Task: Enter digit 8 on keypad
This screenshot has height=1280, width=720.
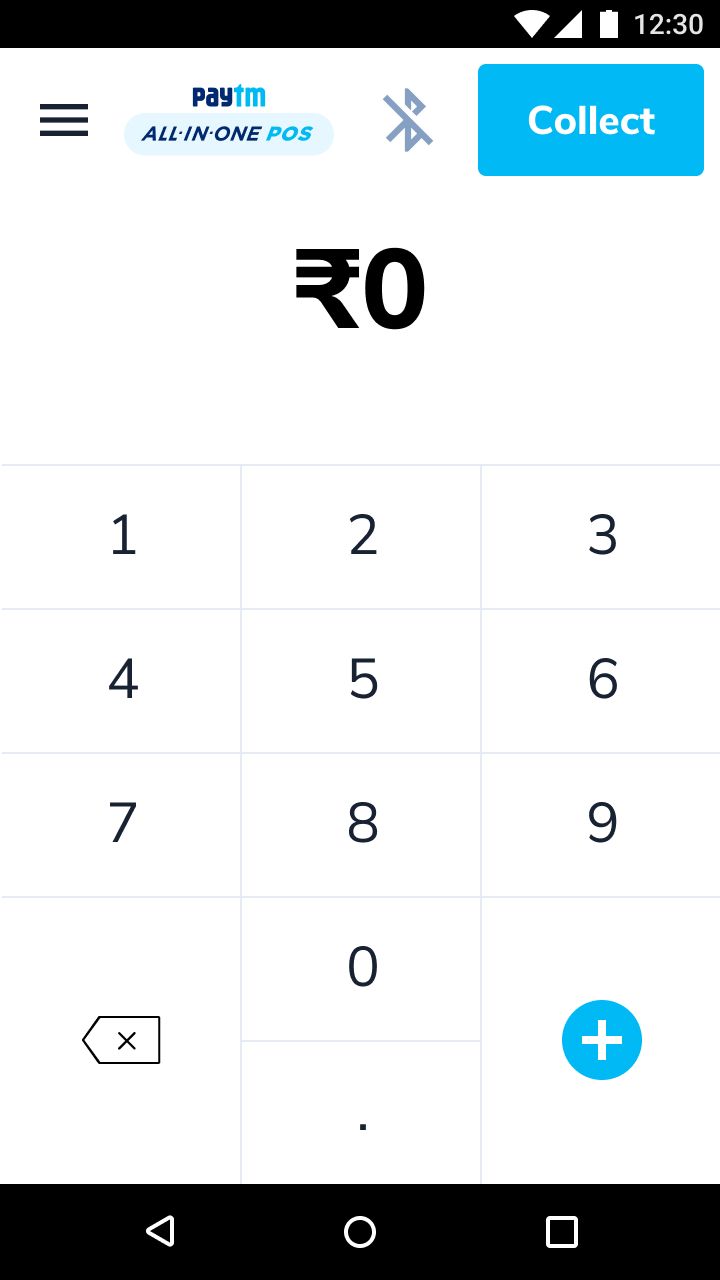Action: point(362,824)
